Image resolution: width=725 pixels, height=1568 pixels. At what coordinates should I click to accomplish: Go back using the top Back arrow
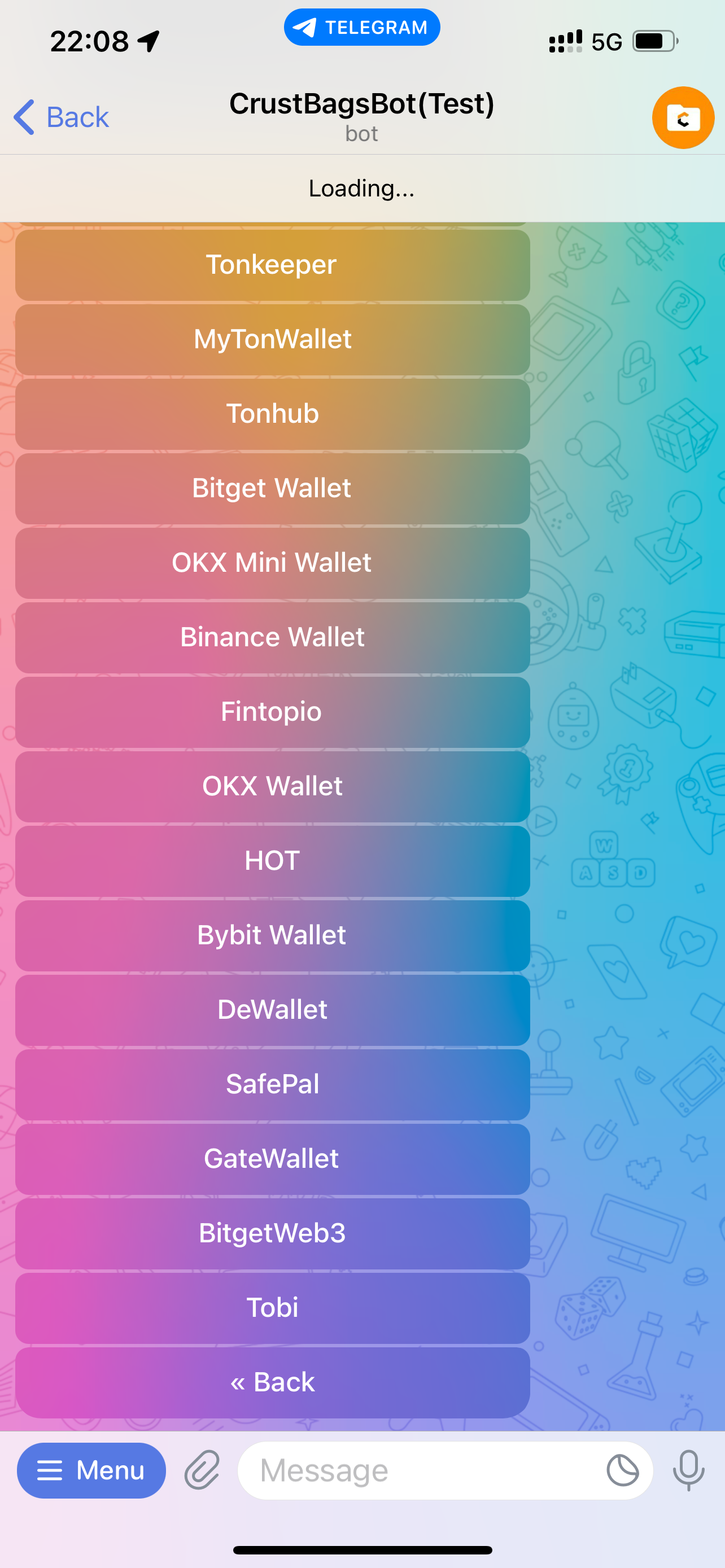61,117
